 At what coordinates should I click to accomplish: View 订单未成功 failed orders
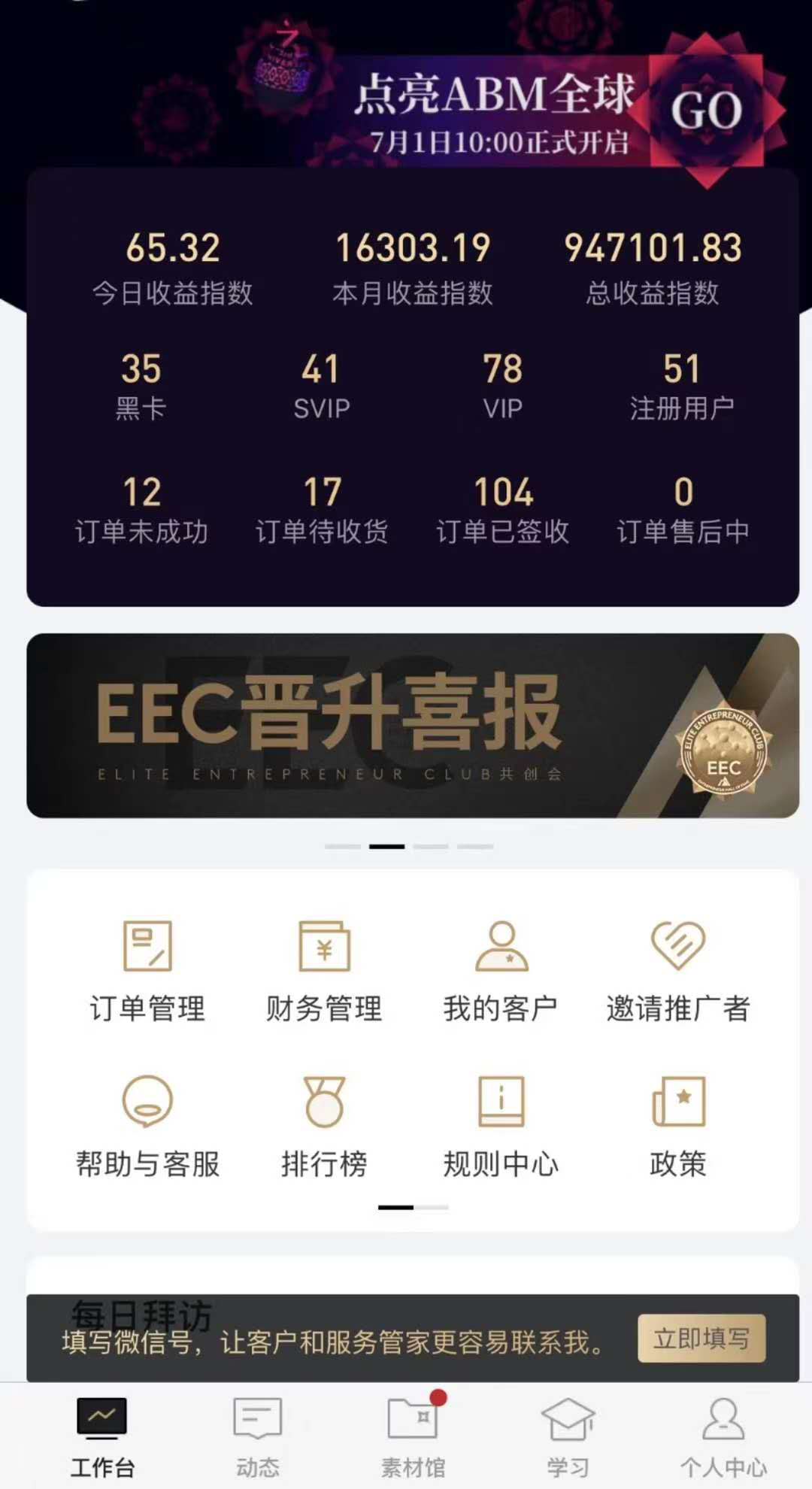point(141,510)
